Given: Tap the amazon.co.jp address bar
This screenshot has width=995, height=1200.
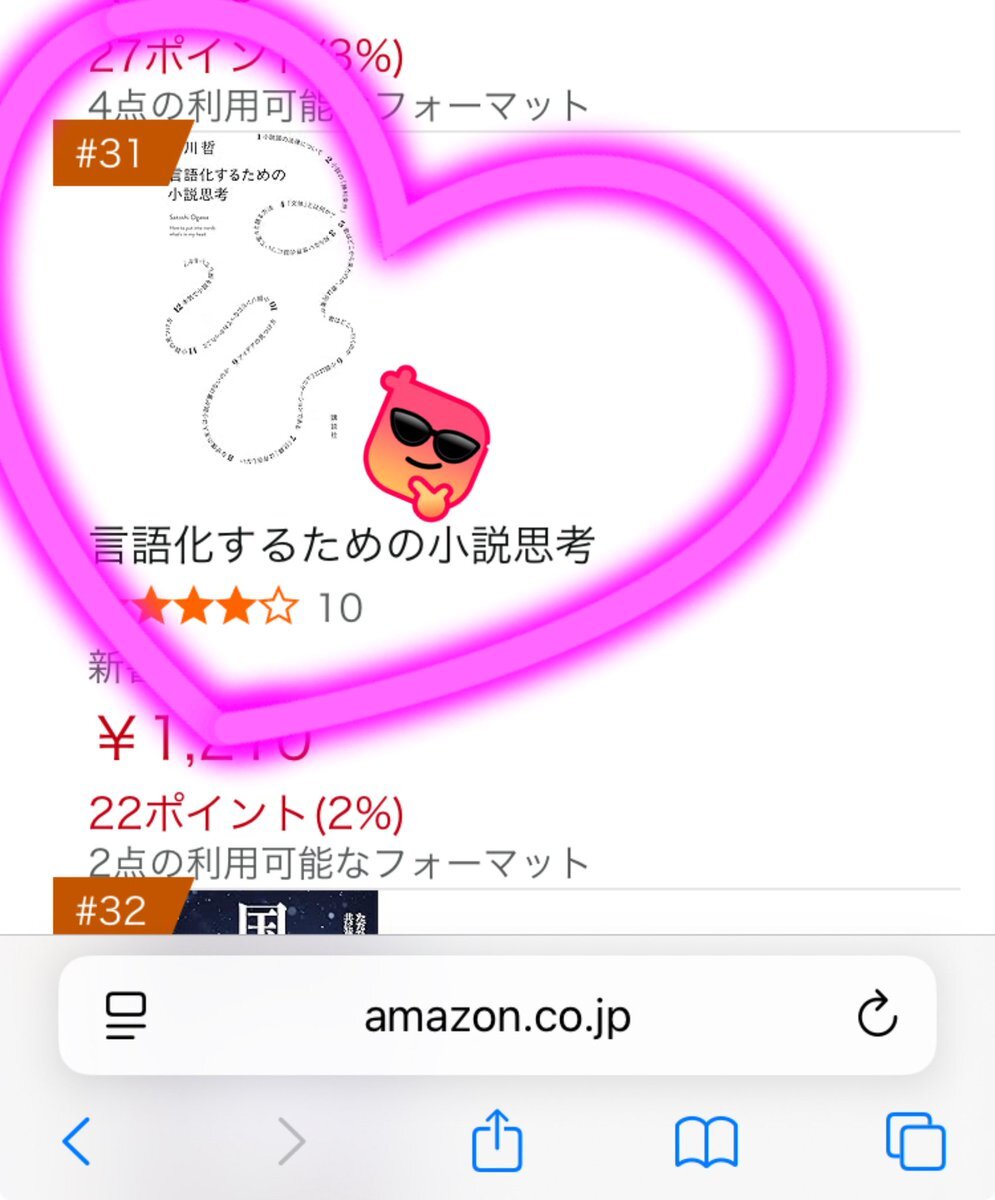Looking at the screenshot, I should click(x=497, y=1017).
